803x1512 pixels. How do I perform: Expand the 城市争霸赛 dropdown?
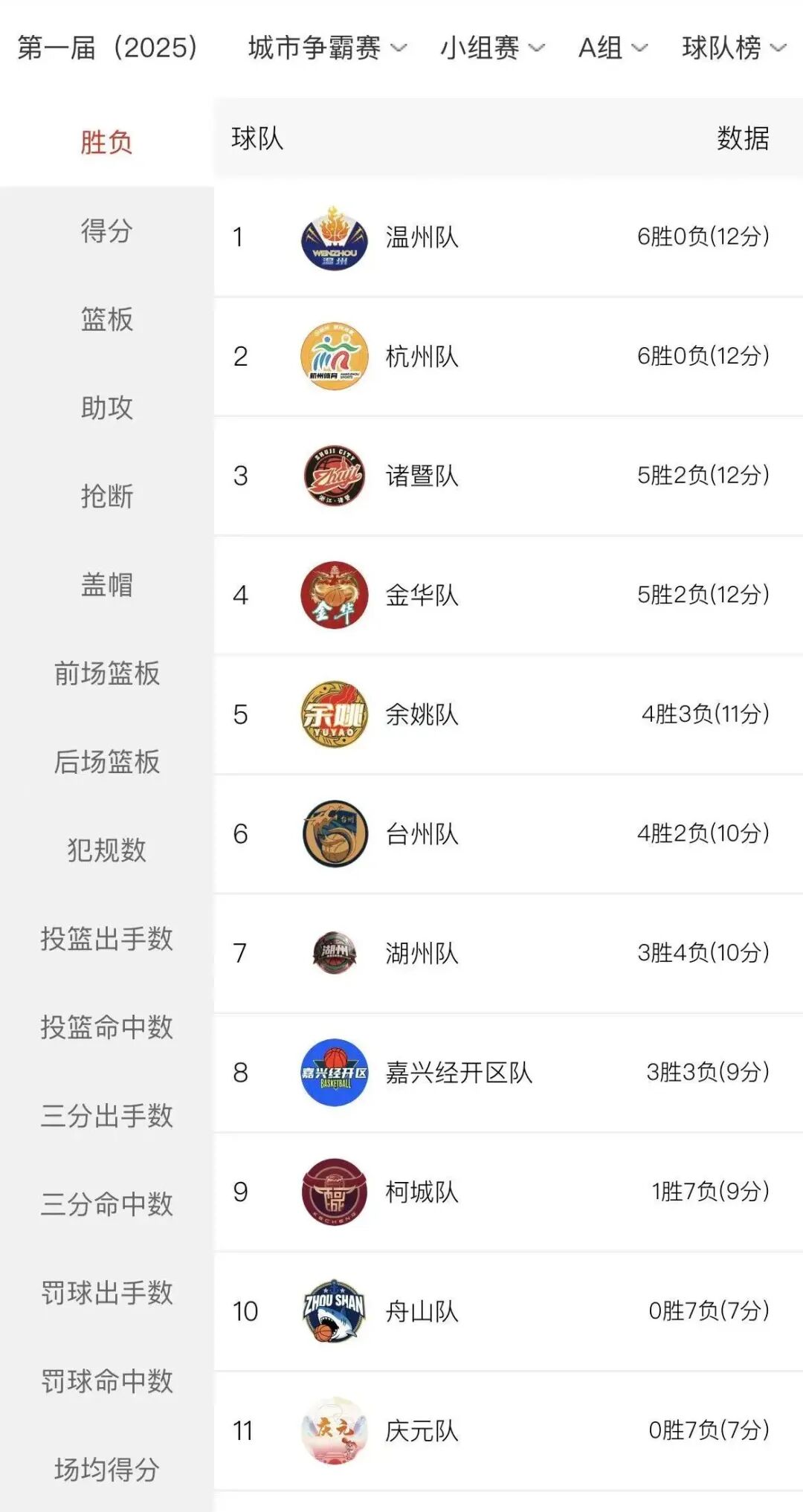[327, 48]
